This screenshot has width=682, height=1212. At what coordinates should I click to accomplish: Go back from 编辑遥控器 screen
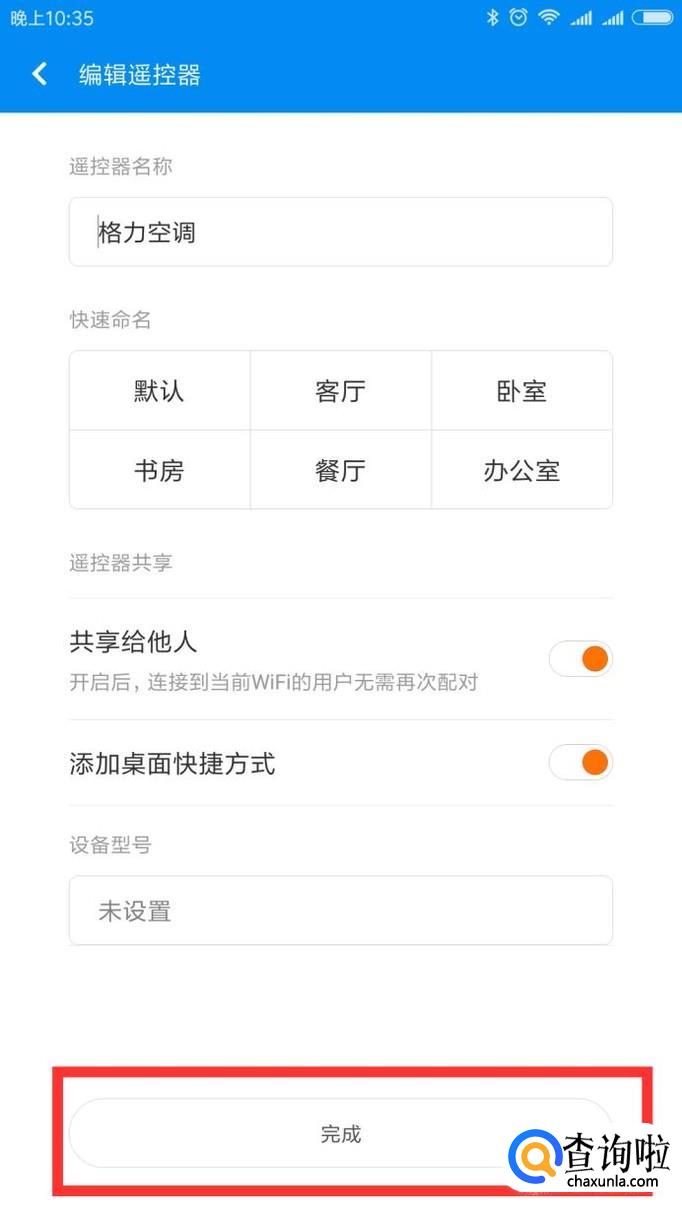tap(39, 74)
